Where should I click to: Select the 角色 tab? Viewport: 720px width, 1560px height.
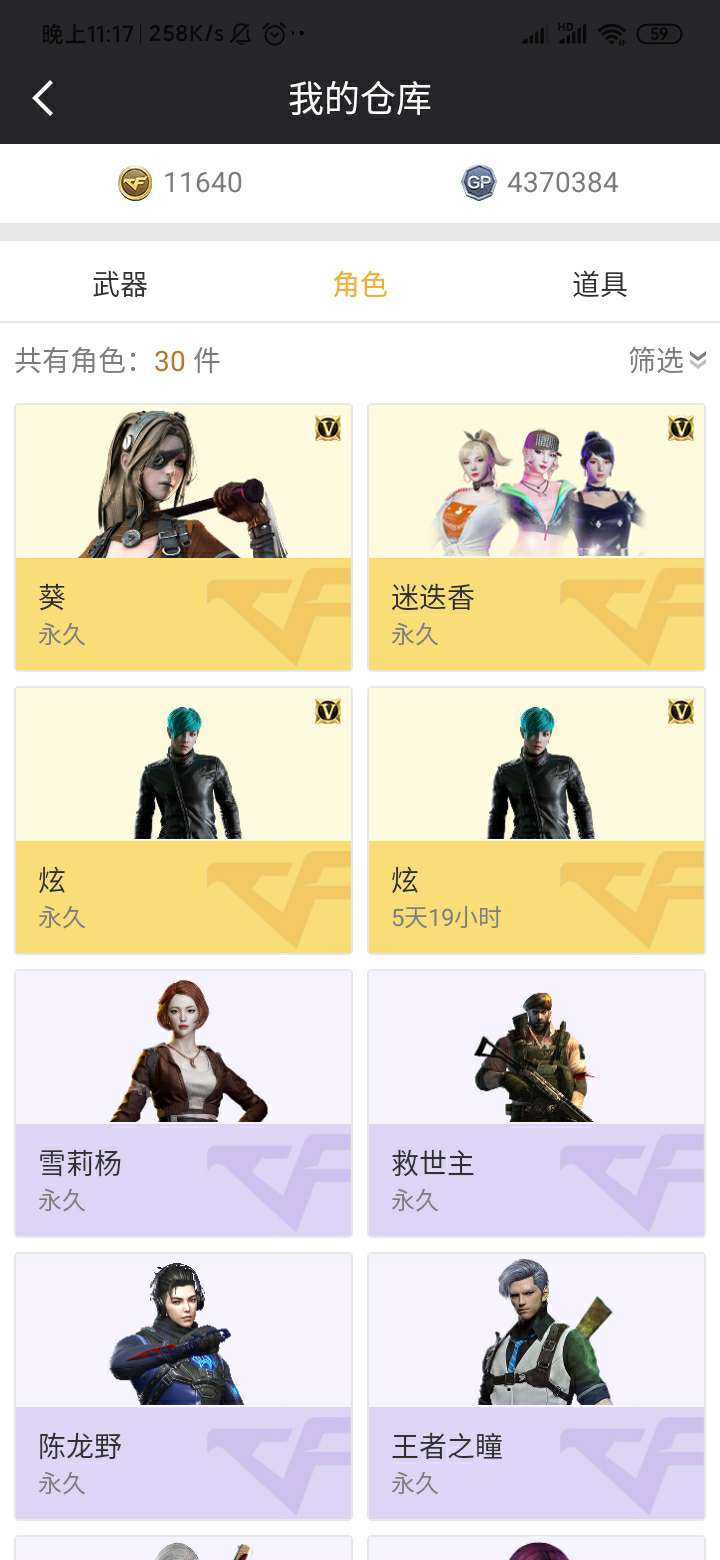(359, 285)
